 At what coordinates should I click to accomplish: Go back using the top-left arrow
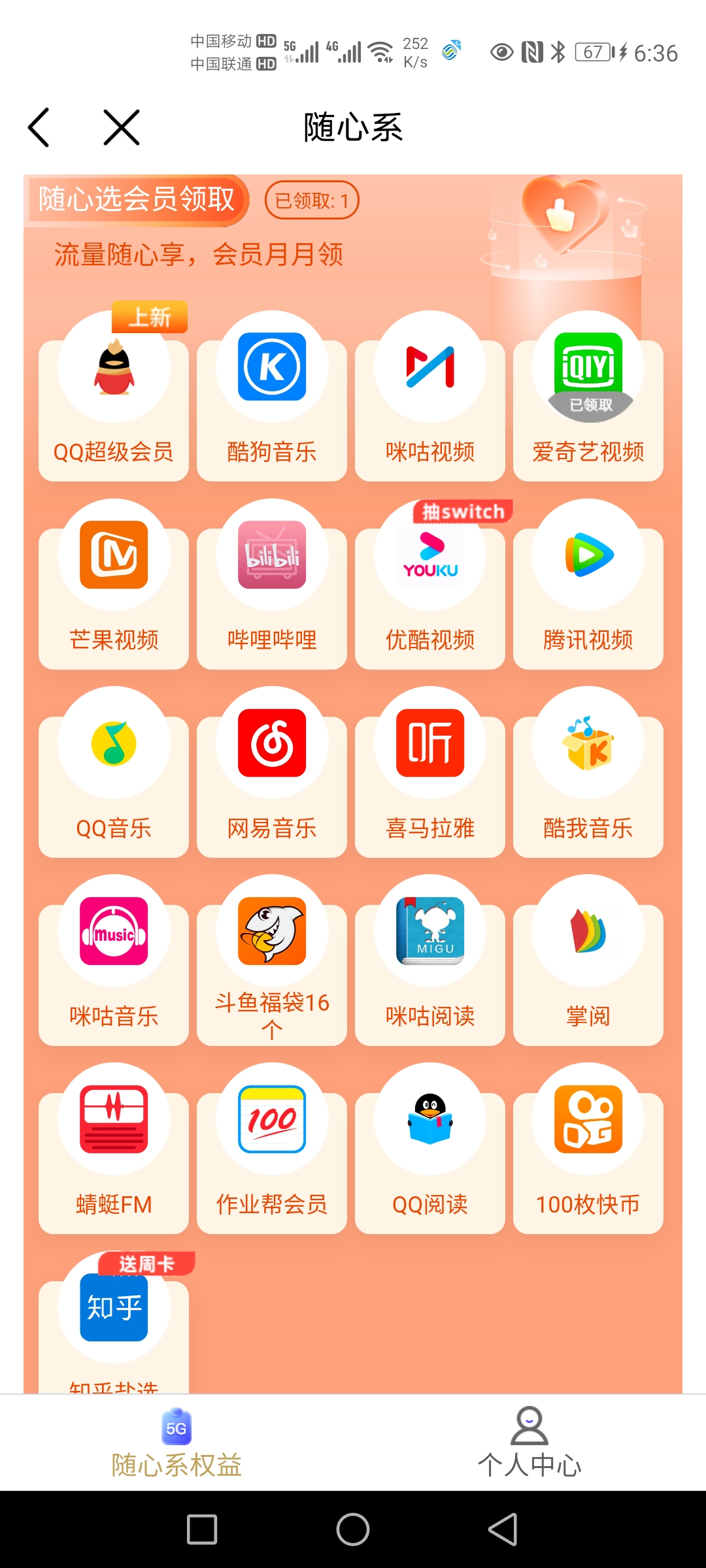pyautogui.click(x=39, y=127)
